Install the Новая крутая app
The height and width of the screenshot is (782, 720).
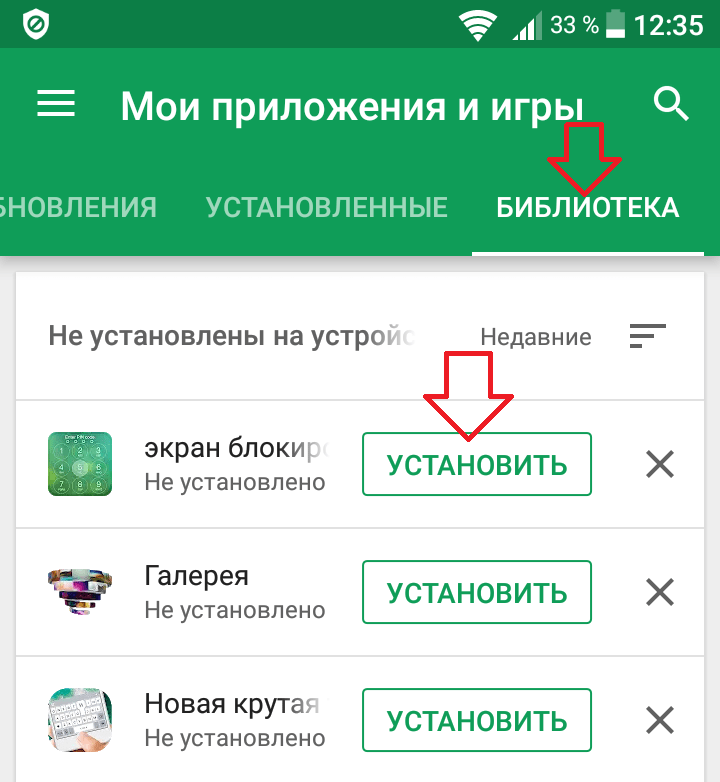pos(477,721)
